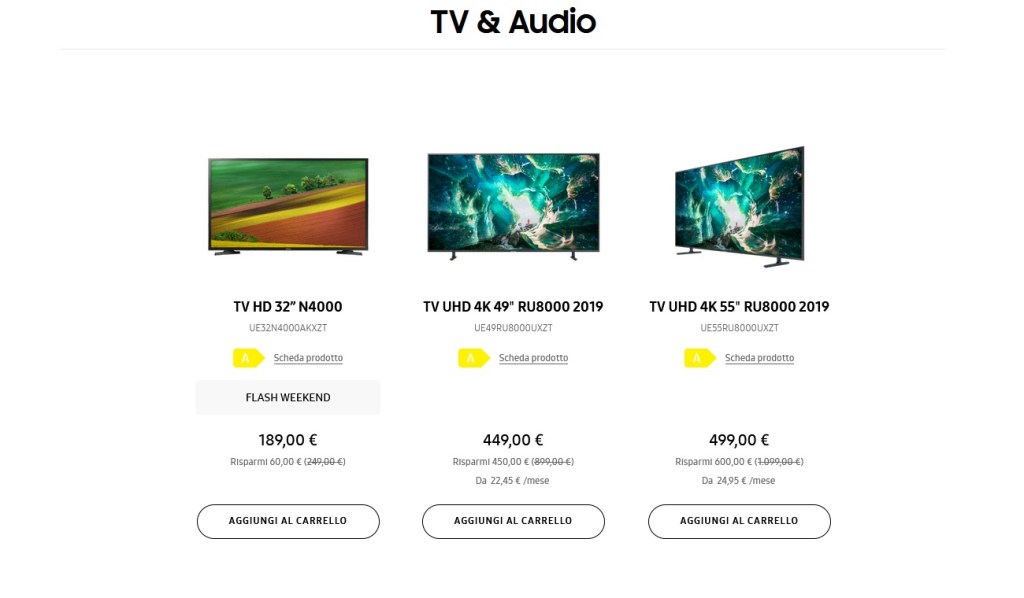View energy class A label for 32" N4000
This screenshot has height=598, width=1024.
pyautogui.click(x=247, y=358)
